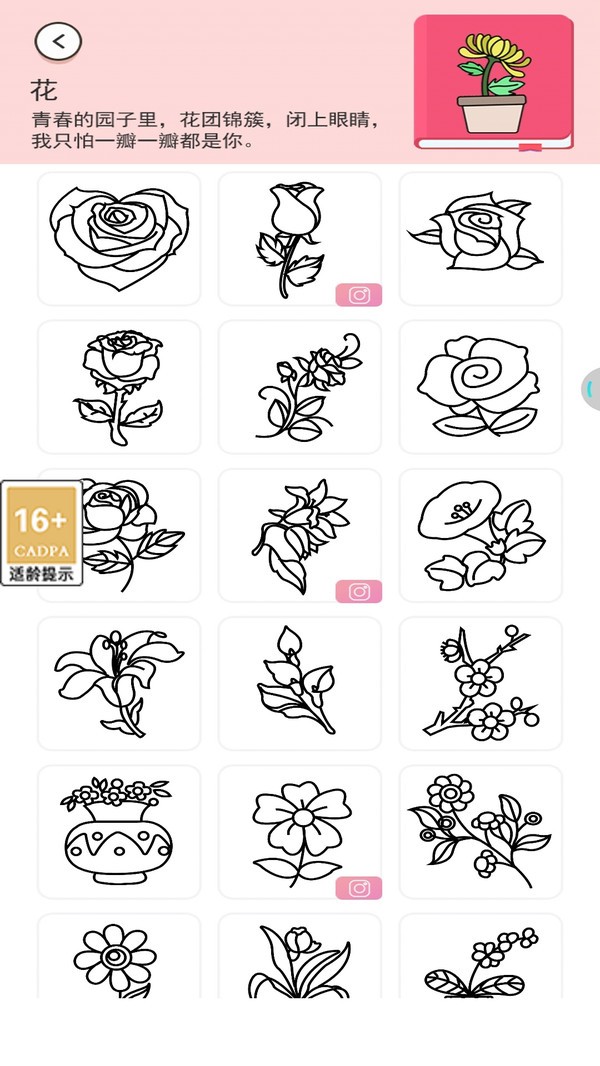Select the single rosebud with stem drawing
The width and height of the screenshot is (600, 1066).
coord(299,238)
